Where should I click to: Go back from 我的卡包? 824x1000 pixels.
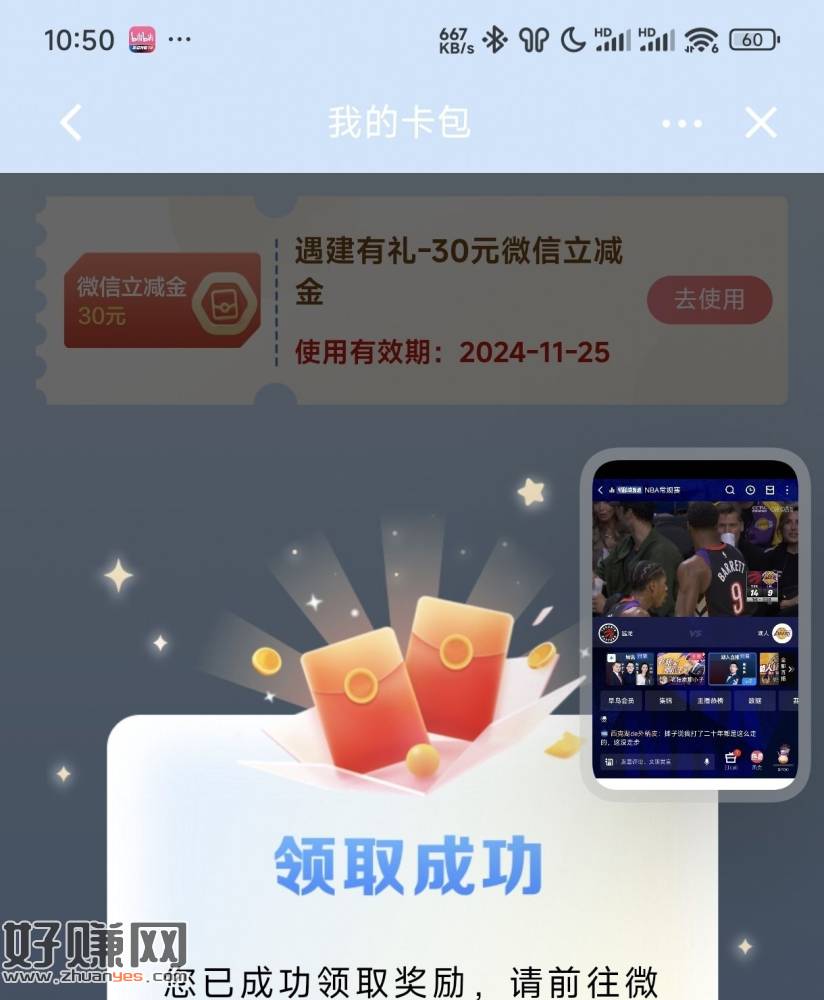[x=70, y=123]
